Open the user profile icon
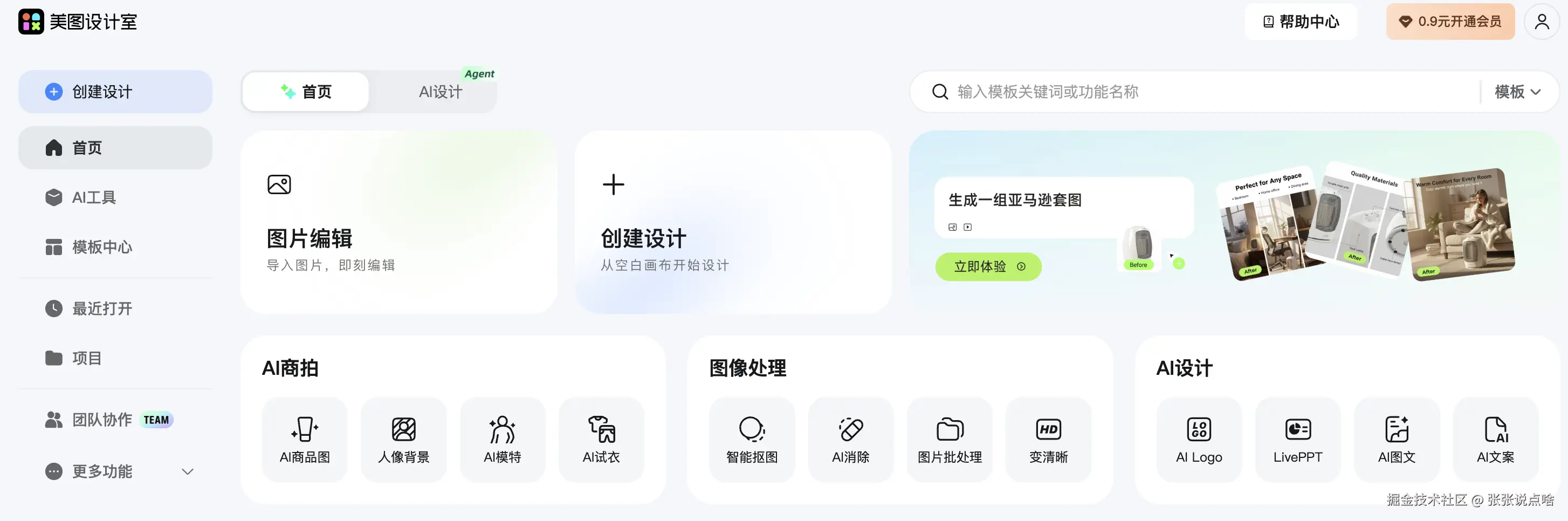Screen dimensions: 1568x521 1541,22
